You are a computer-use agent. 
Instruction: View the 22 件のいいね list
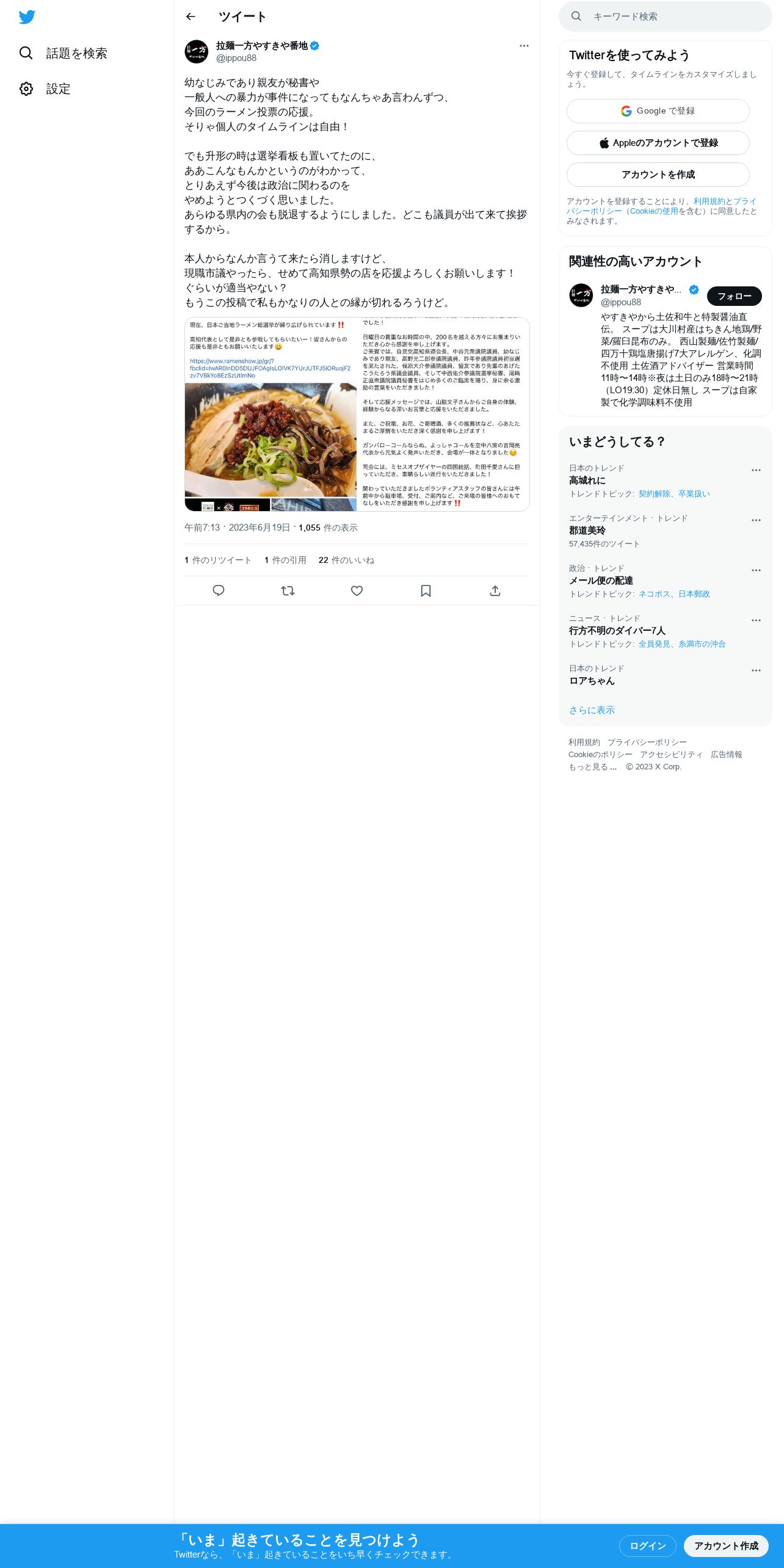tap(346, 560)
